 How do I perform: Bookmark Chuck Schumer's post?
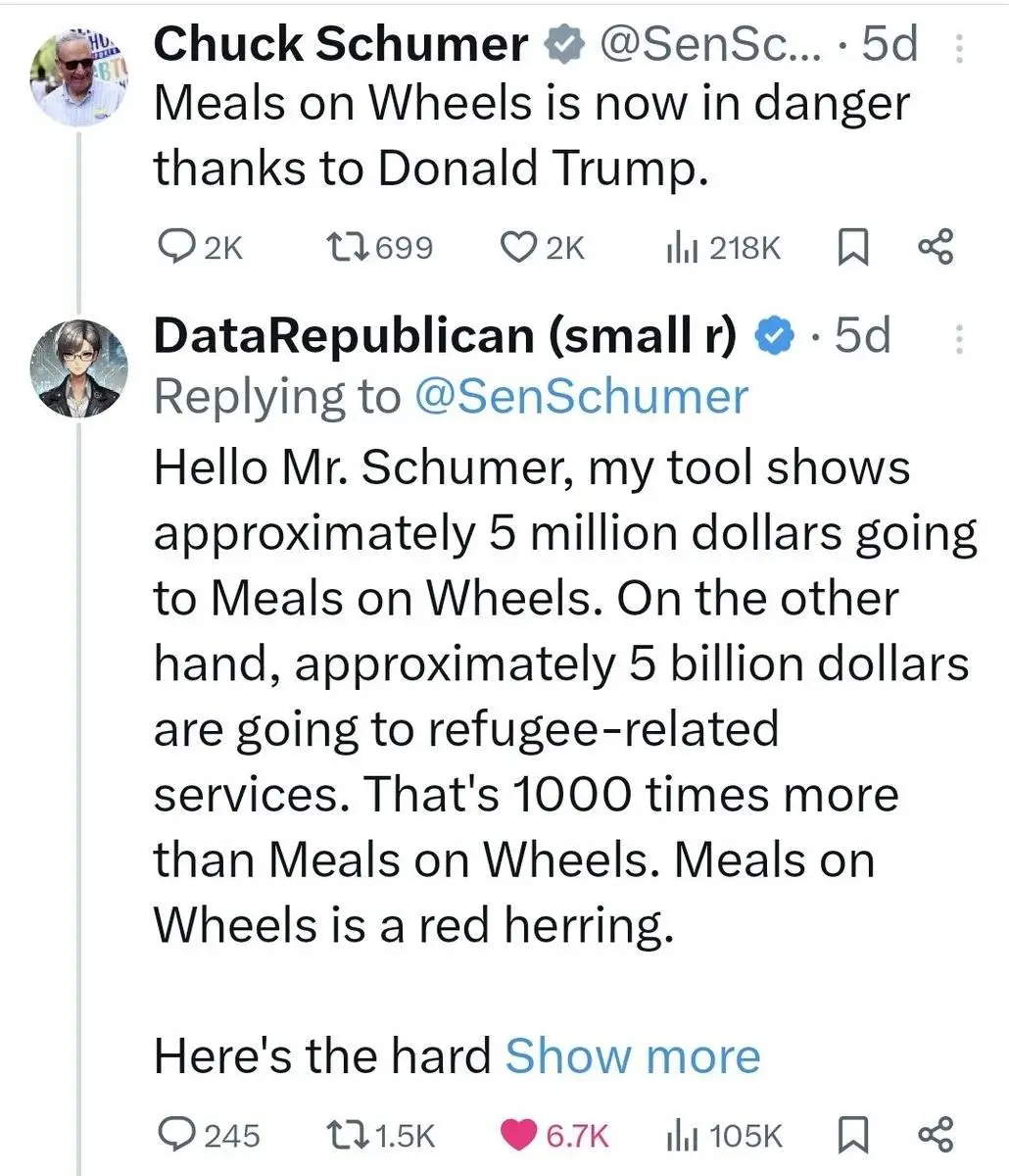coord(853,248)
